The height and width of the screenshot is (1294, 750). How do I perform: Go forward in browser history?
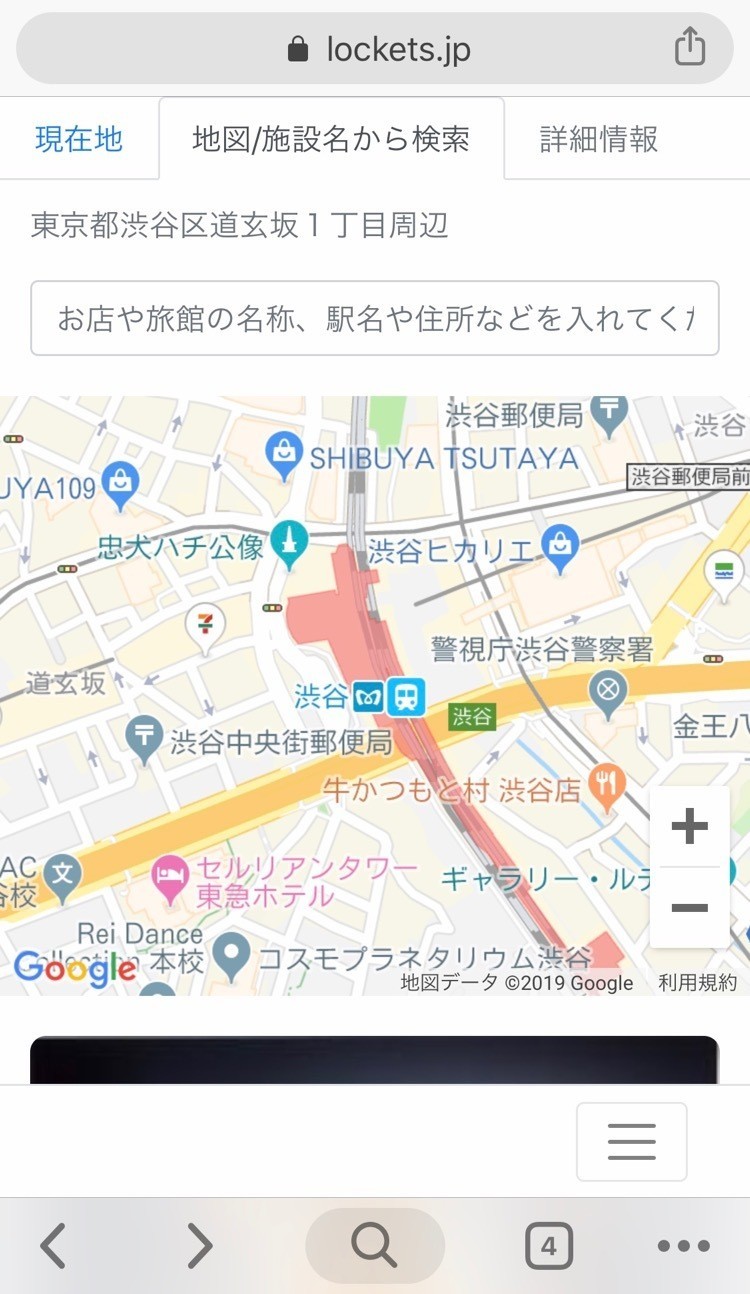(201, 1246)
